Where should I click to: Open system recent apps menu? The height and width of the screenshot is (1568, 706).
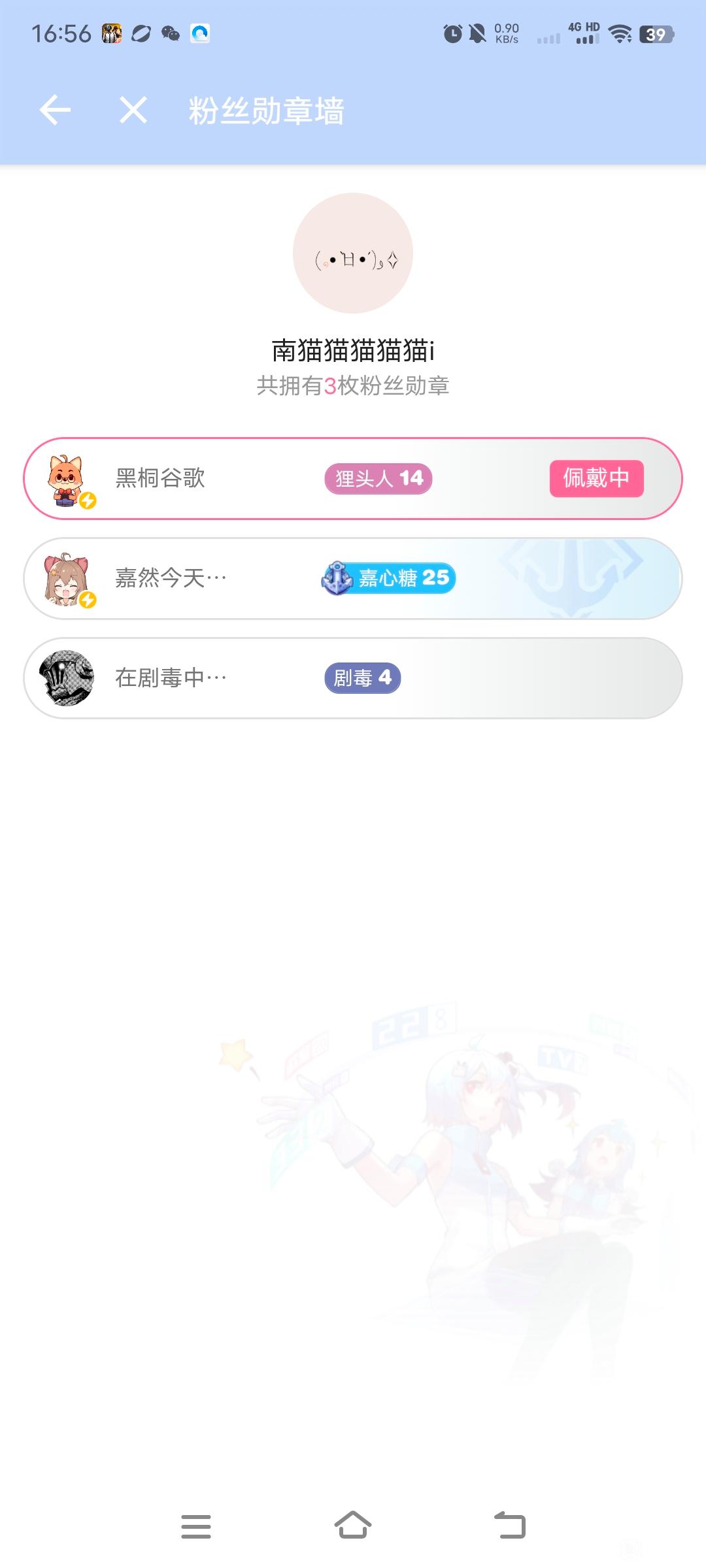click(x=196, y=1526)
